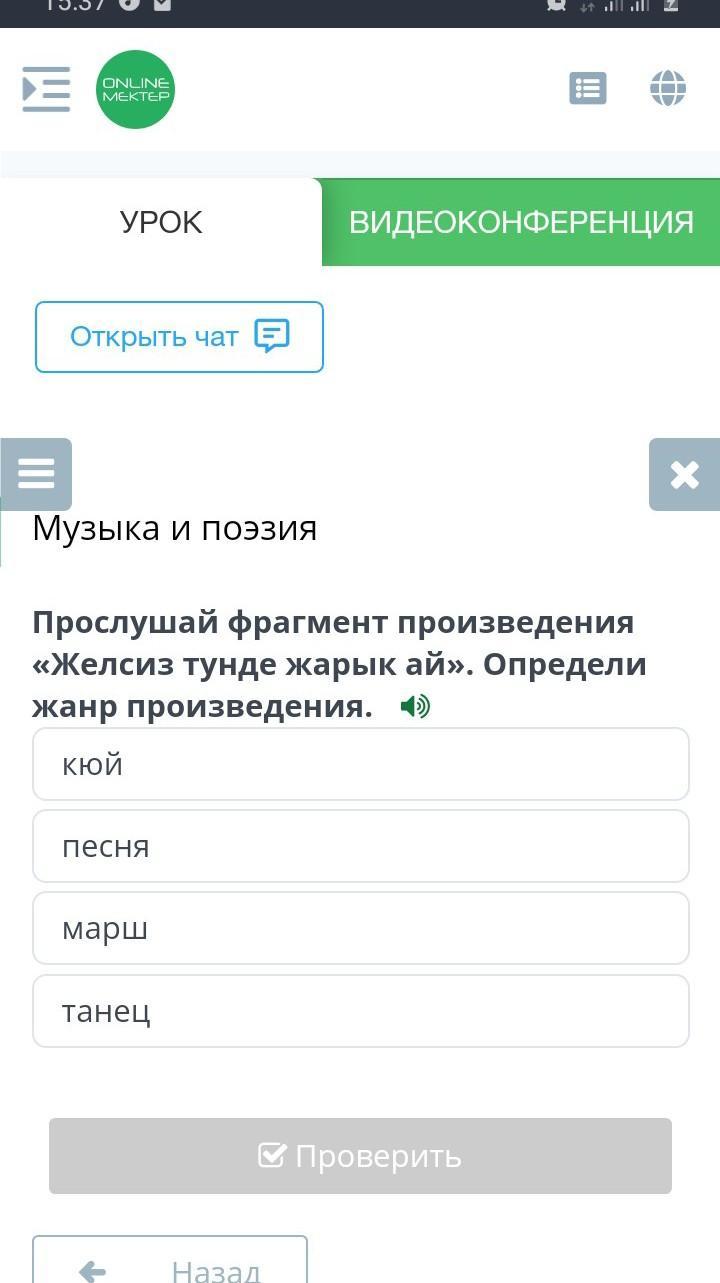Choose the answer песня

click(361, 847)
